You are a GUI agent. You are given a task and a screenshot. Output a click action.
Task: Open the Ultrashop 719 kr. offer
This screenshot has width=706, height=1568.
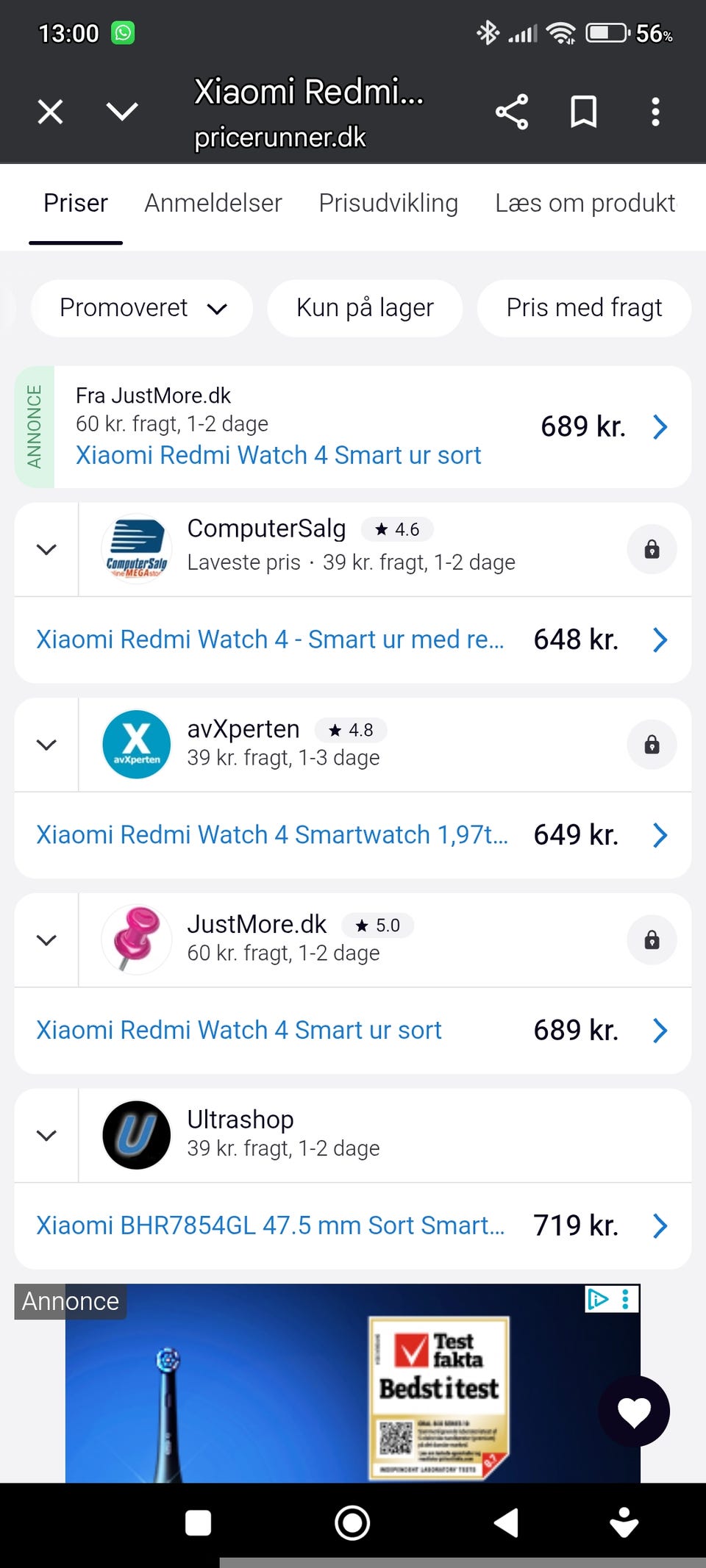point(353,1225)
